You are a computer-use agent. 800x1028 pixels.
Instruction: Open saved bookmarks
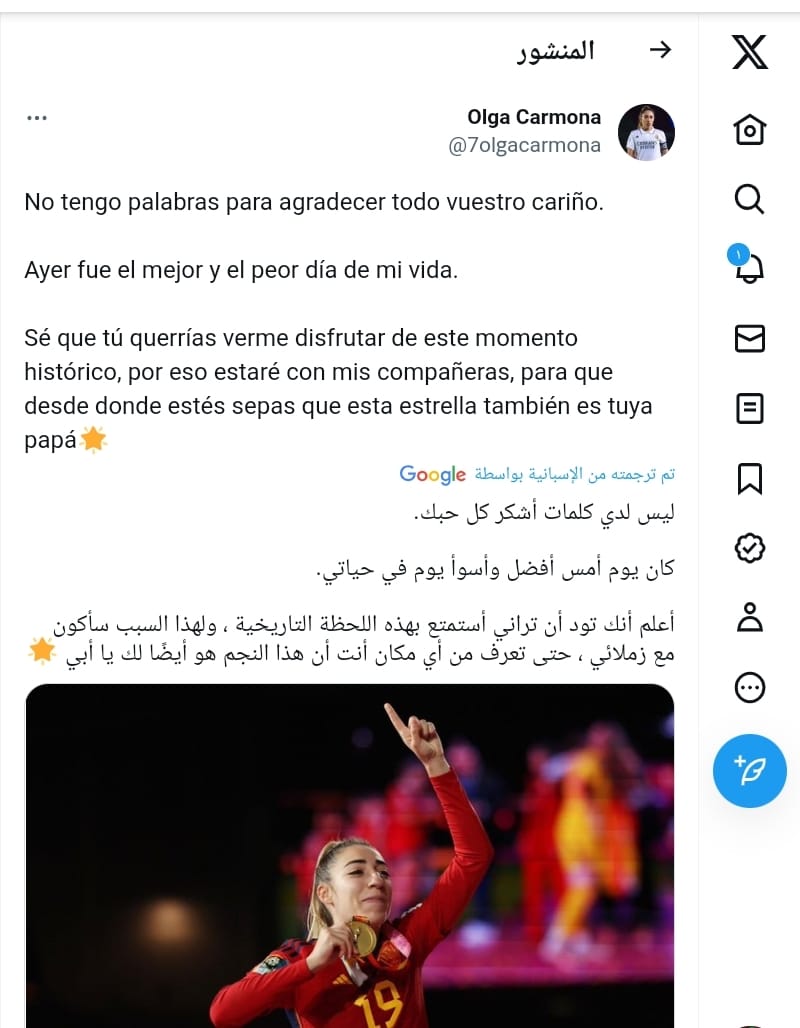tap(750, 478)
